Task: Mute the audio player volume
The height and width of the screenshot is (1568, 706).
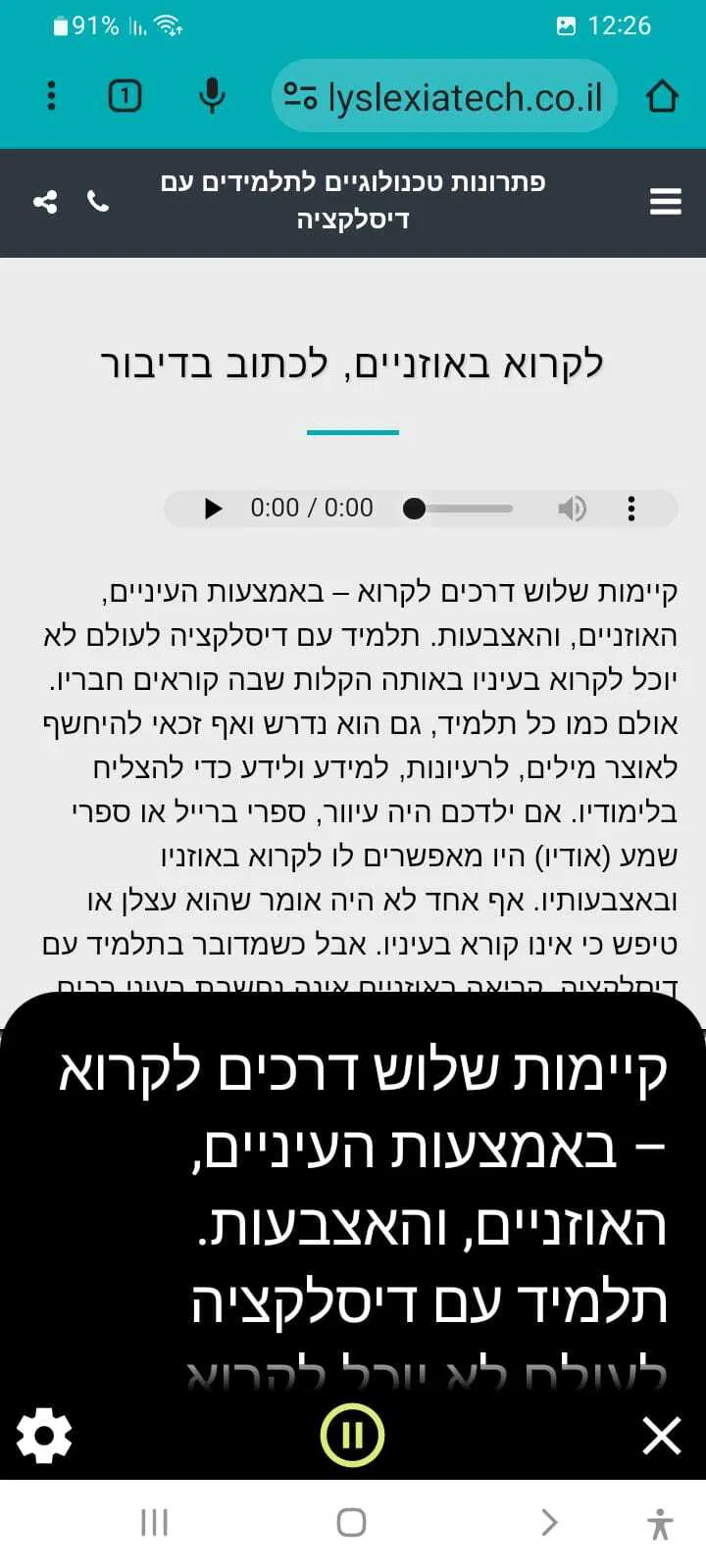Action: (572, 509)
